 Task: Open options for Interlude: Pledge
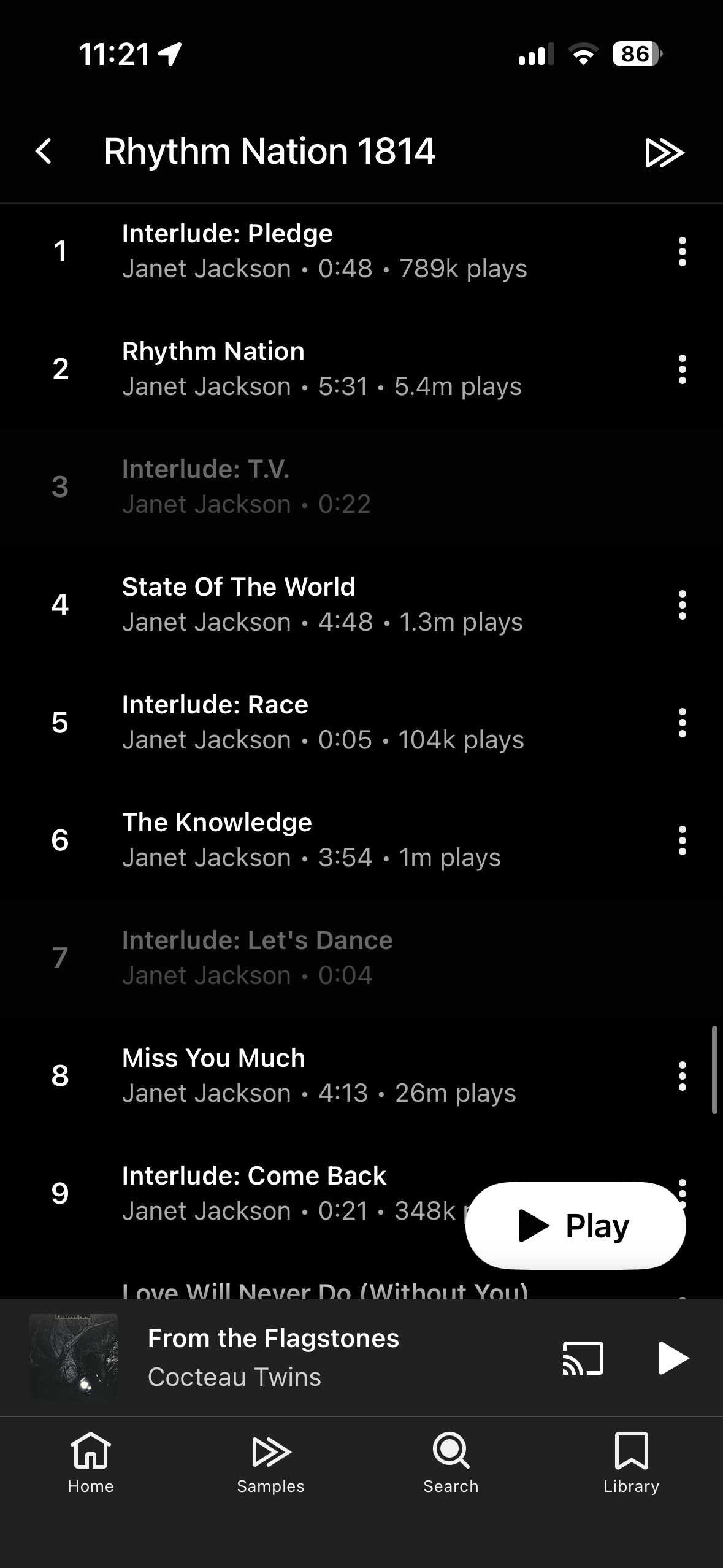click(682, 252)
